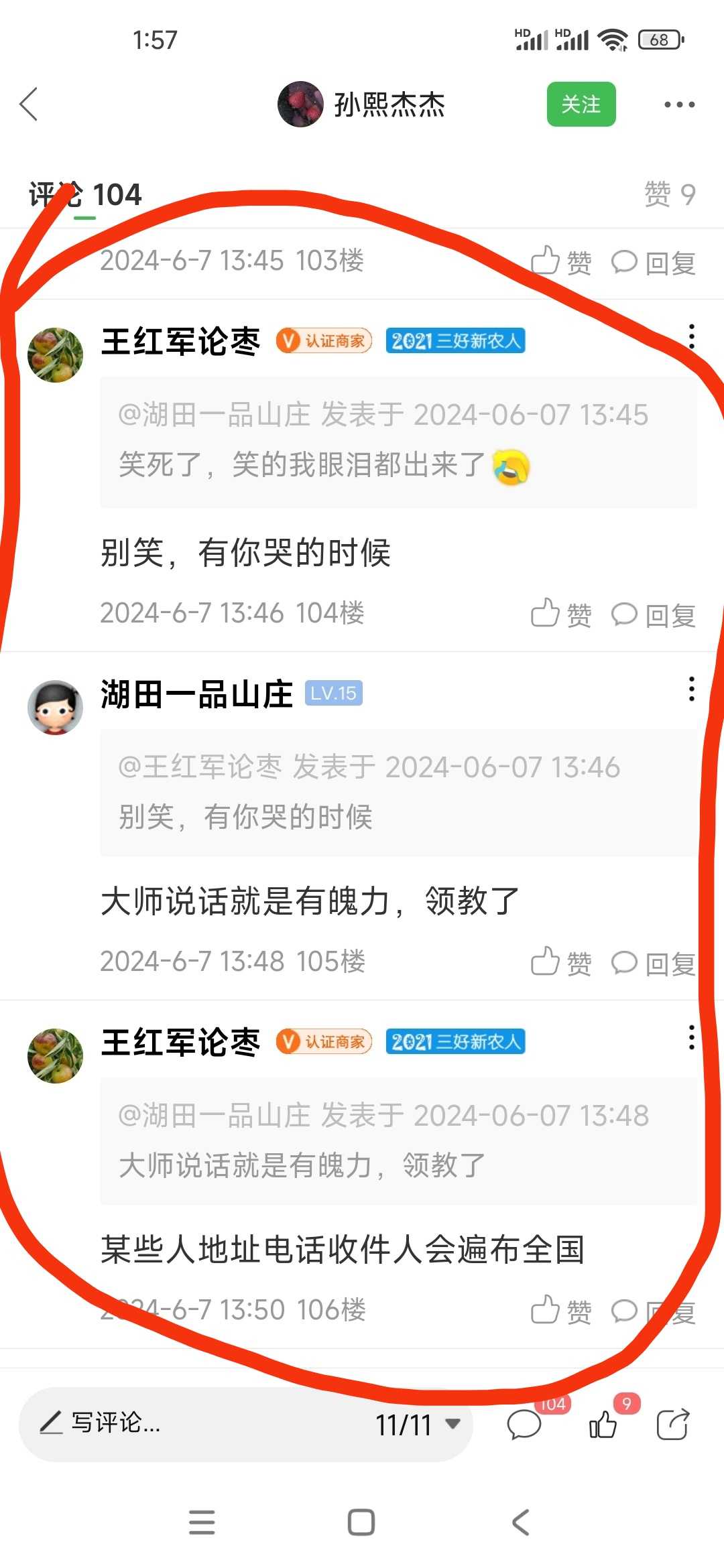
Task: Like the 105楼 comment
Action: pos(561,962)
